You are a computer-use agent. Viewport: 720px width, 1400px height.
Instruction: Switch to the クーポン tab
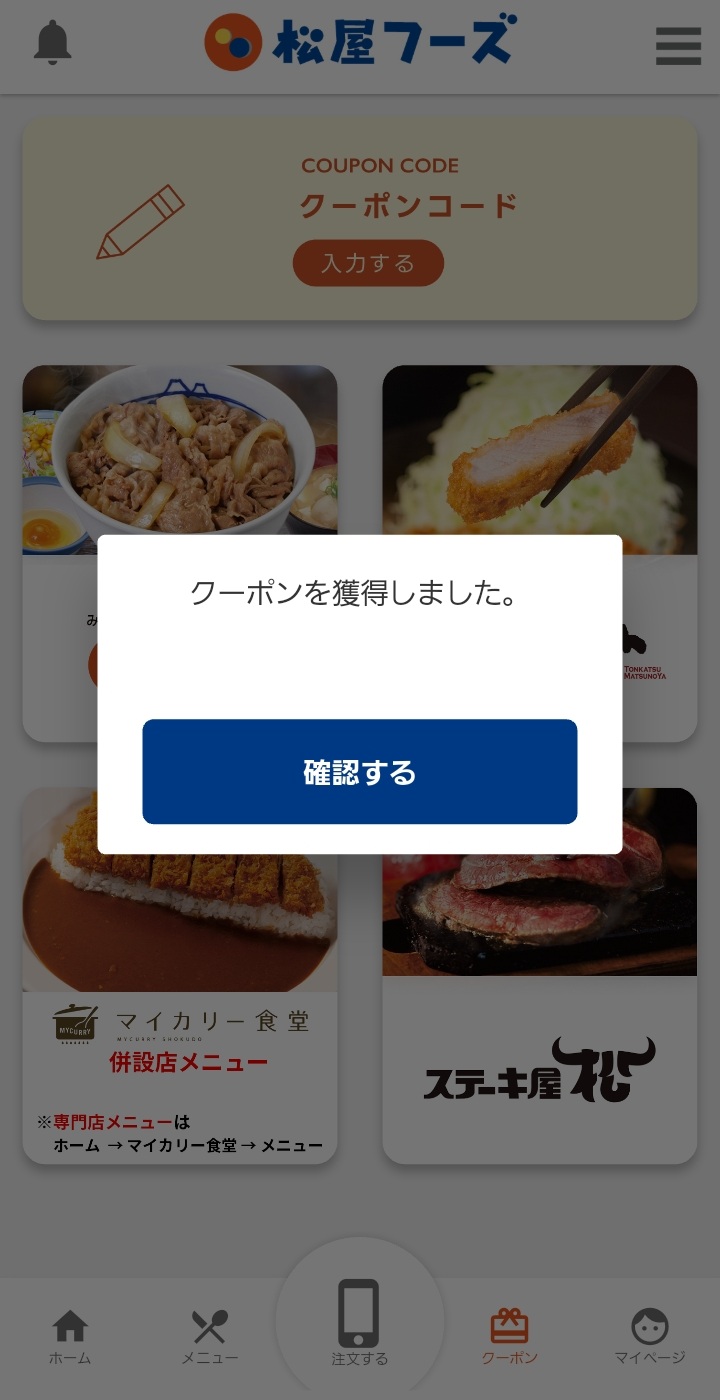[510, 1338]
